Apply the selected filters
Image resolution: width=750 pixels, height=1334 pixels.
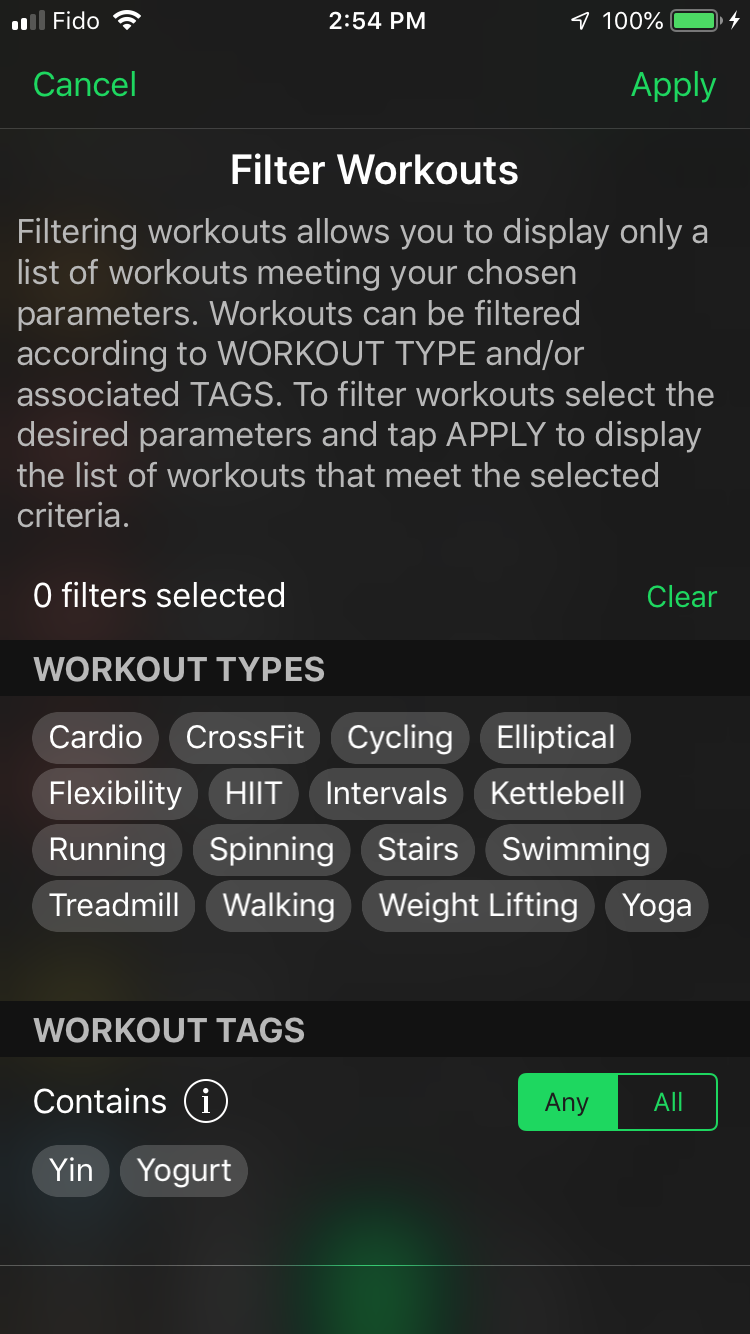pos(673,86)
